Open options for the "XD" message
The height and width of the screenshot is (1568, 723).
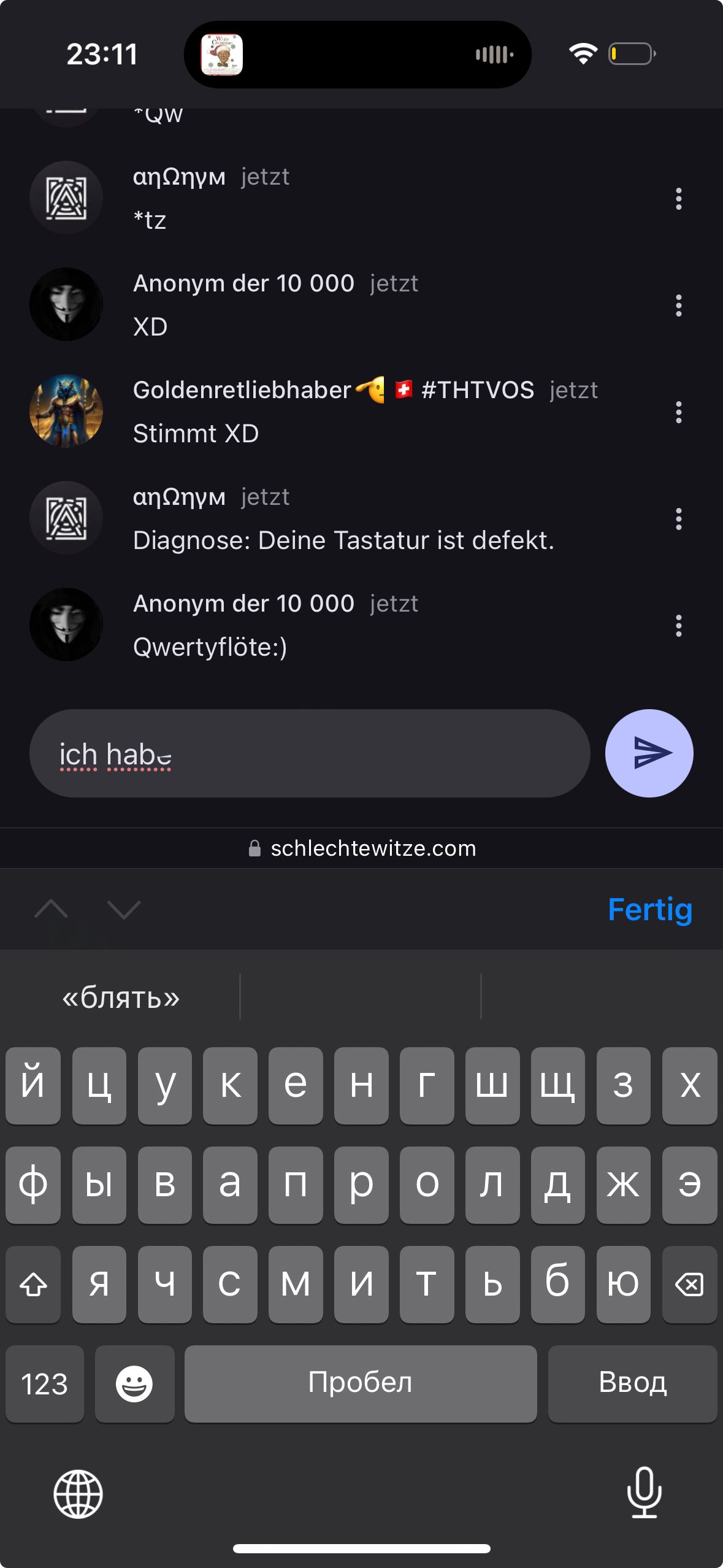pos(678,306)
